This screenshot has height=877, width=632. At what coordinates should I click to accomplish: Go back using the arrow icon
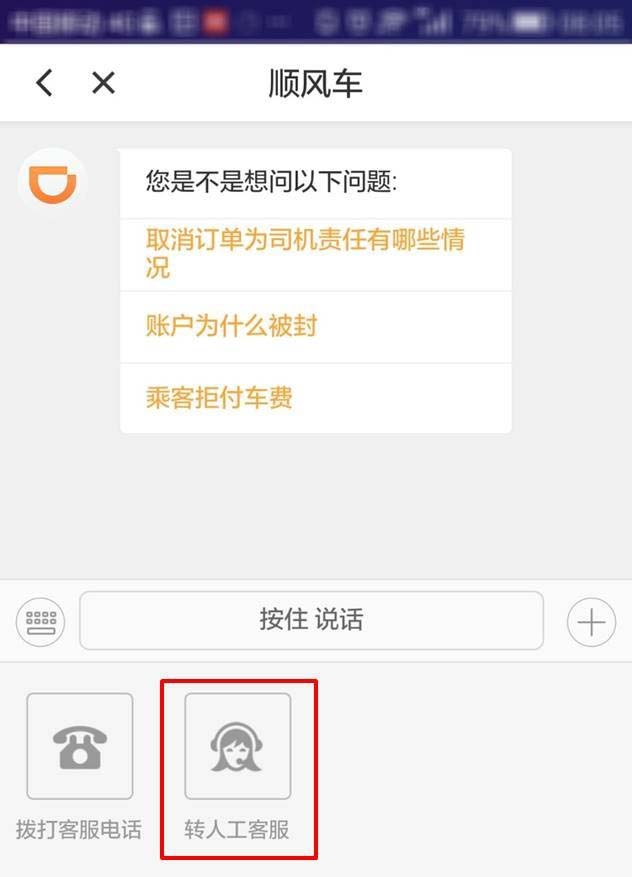44,83
